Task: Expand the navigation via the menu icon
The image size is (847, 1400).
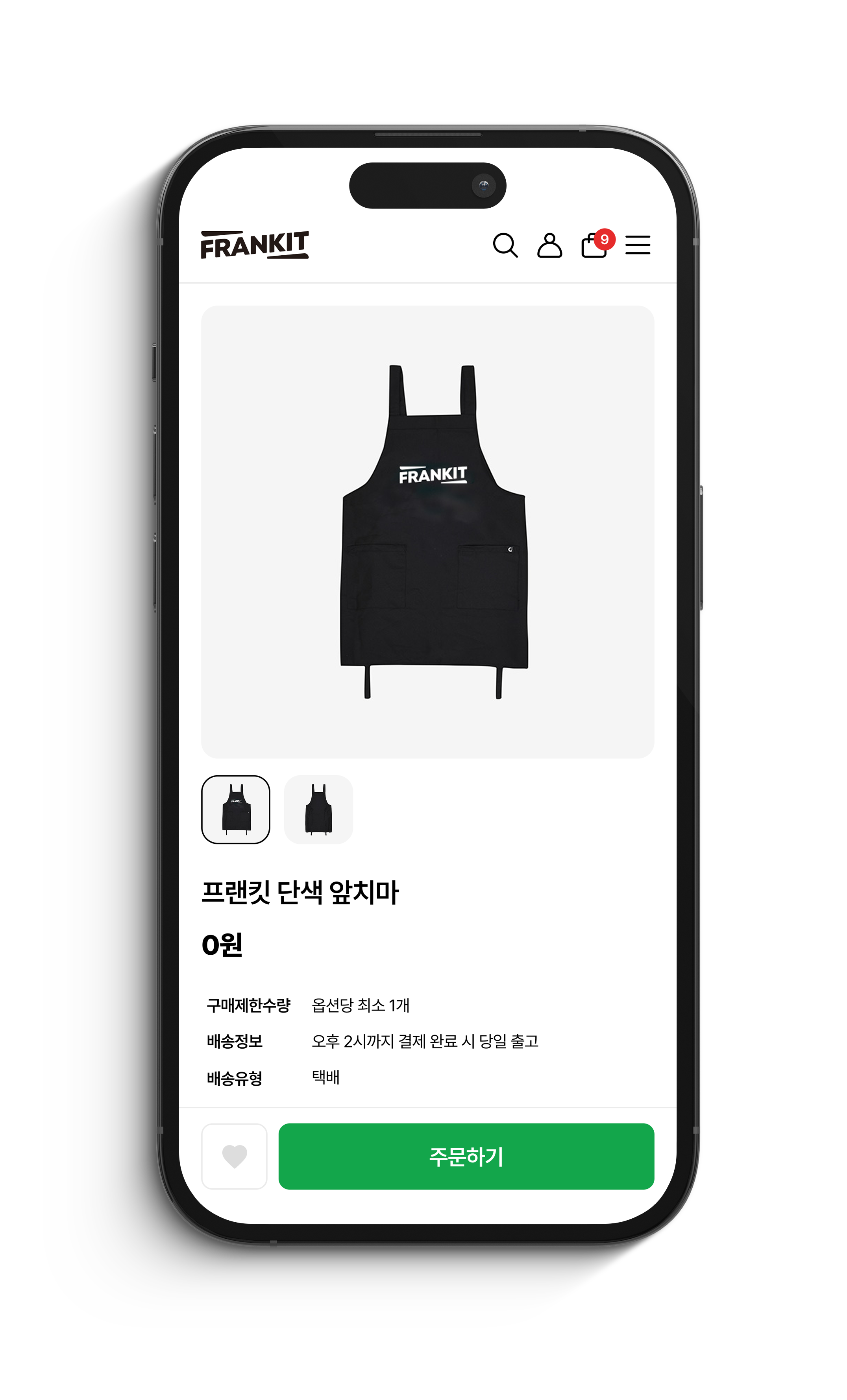Action: click(x=638, y=245)
